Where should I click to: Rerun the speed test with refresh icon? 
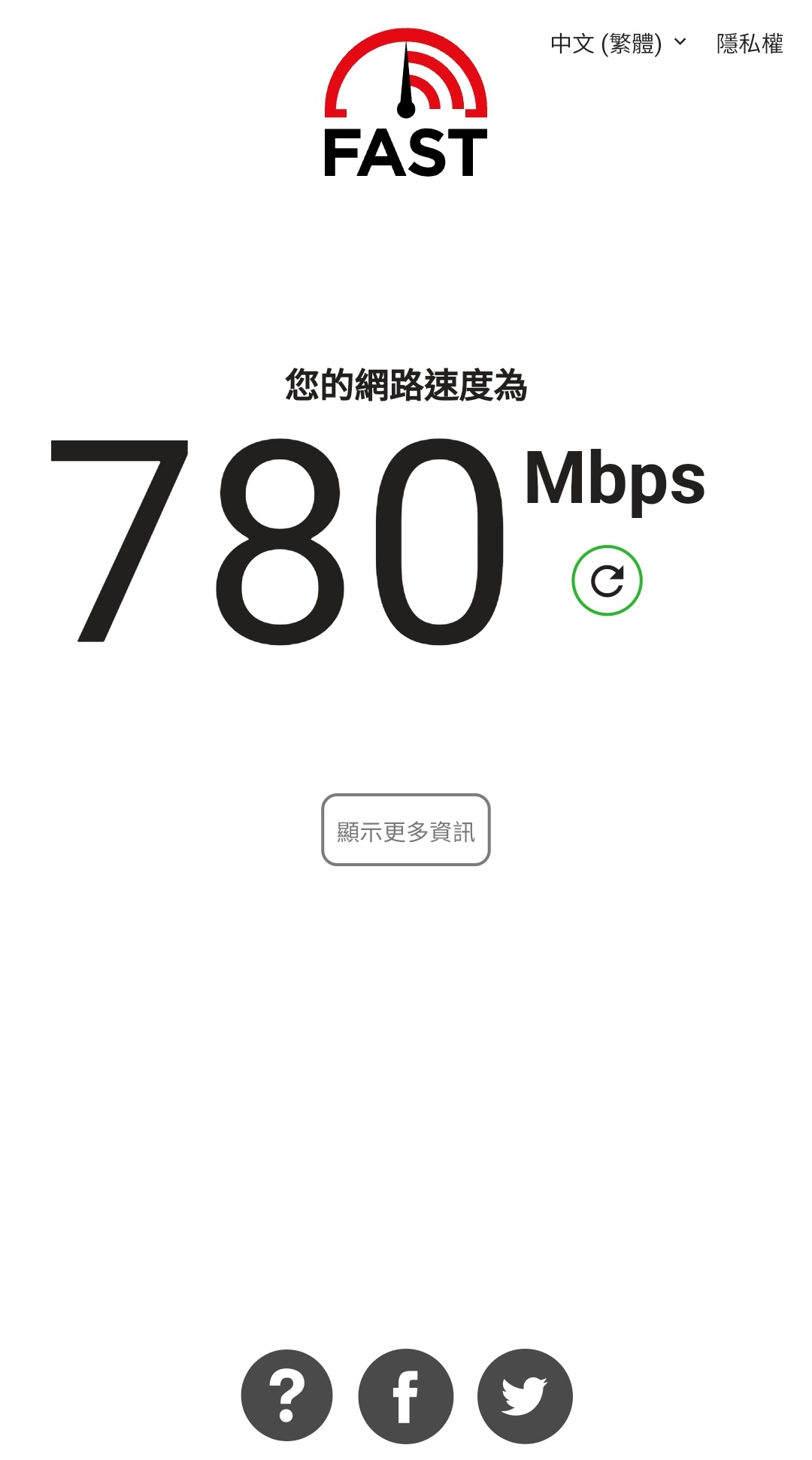tap(607, 580)
